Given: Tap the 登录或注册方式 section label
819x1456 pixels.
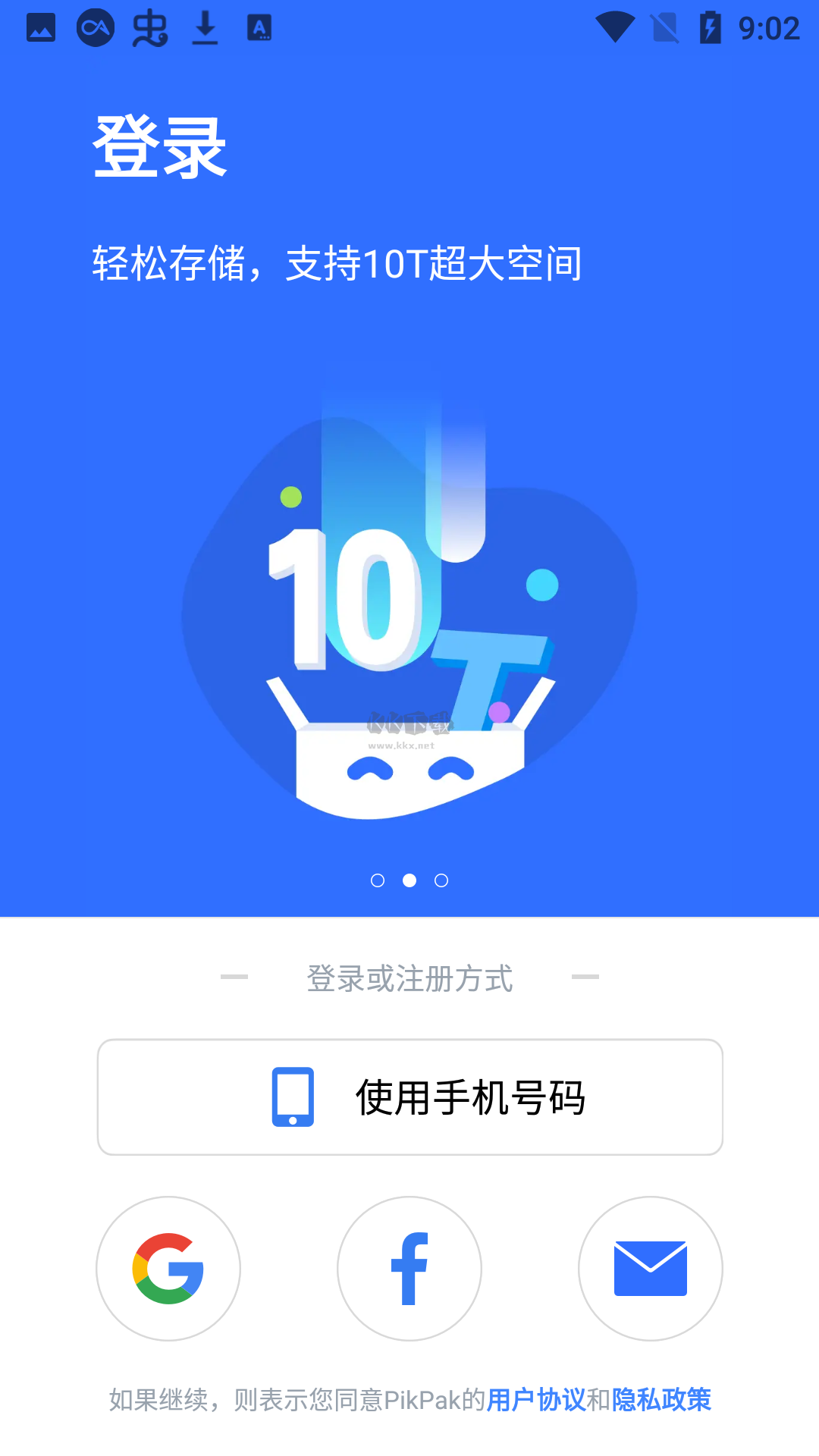Looking at the screenshot, I should click(409, 978).
